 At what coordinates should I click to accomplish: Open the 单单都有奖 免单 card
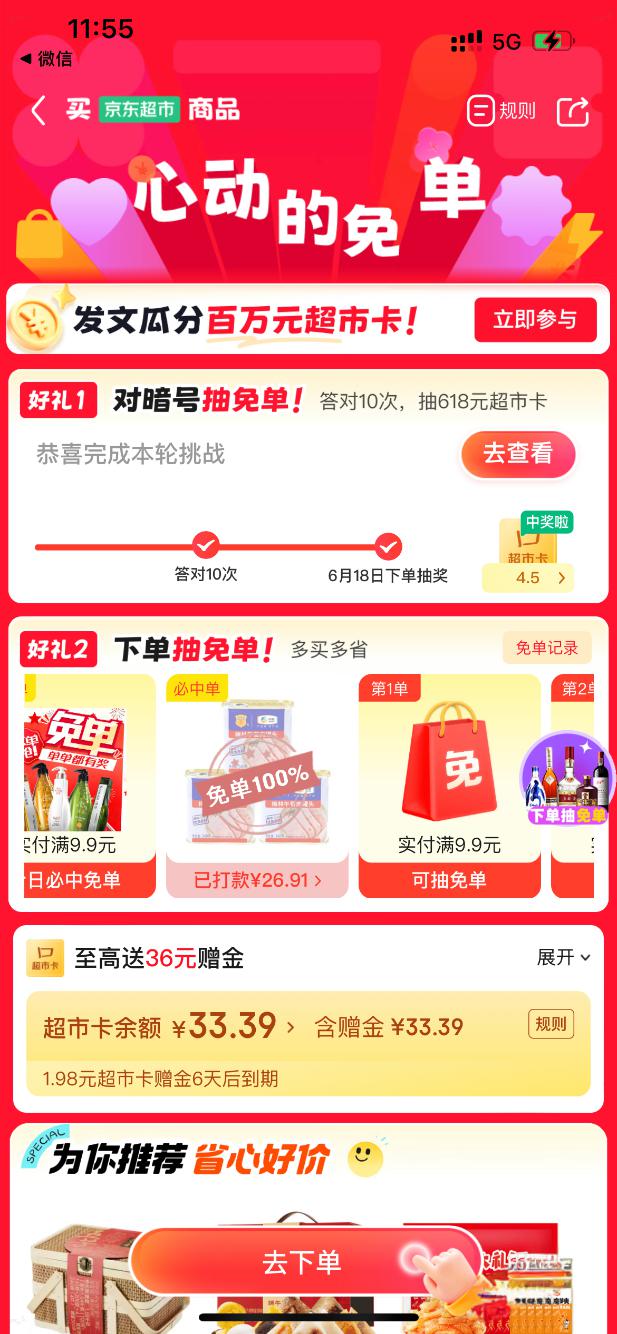point(90,786)
